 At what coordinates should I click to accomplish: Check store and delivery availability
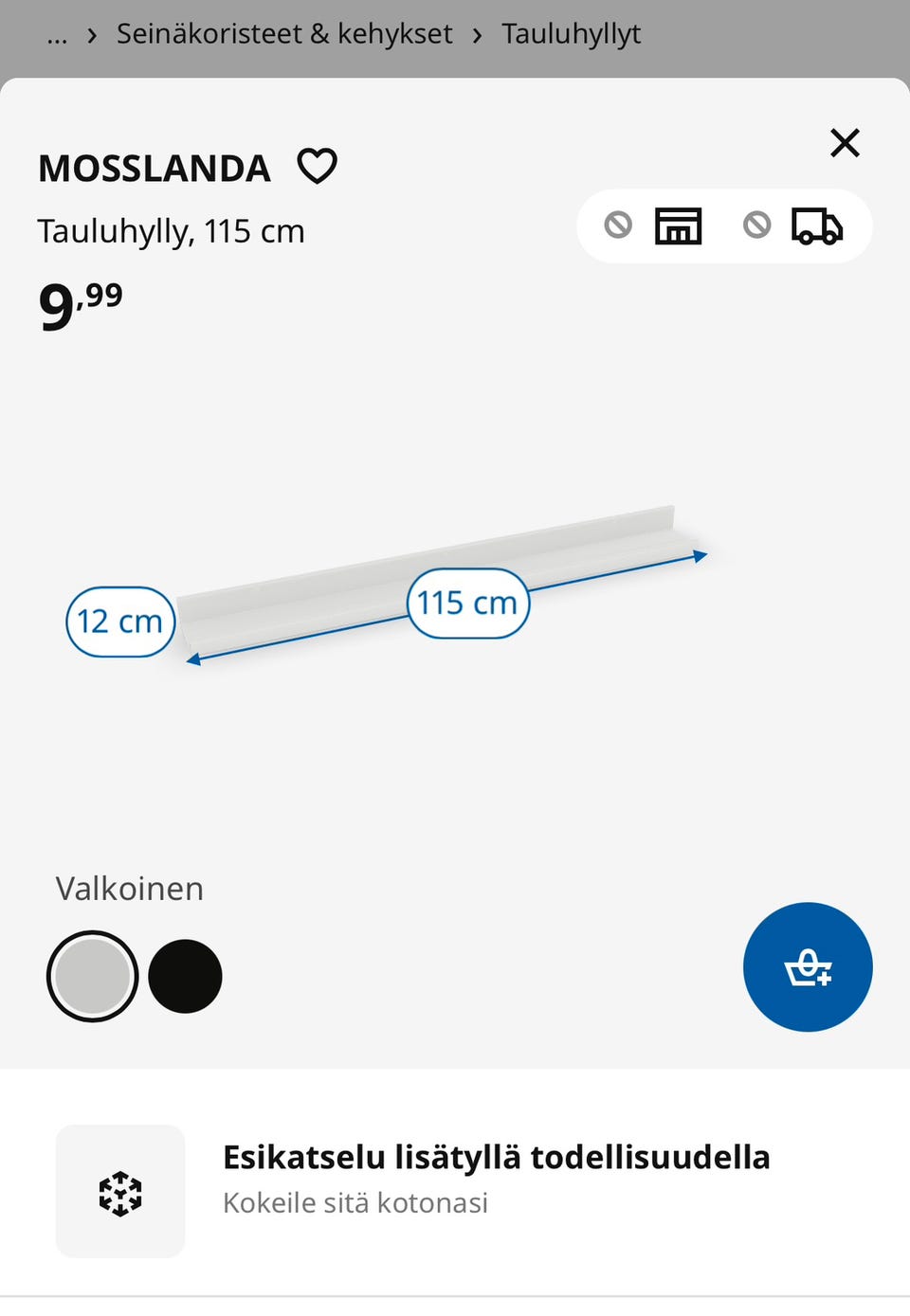coord(724,226)
